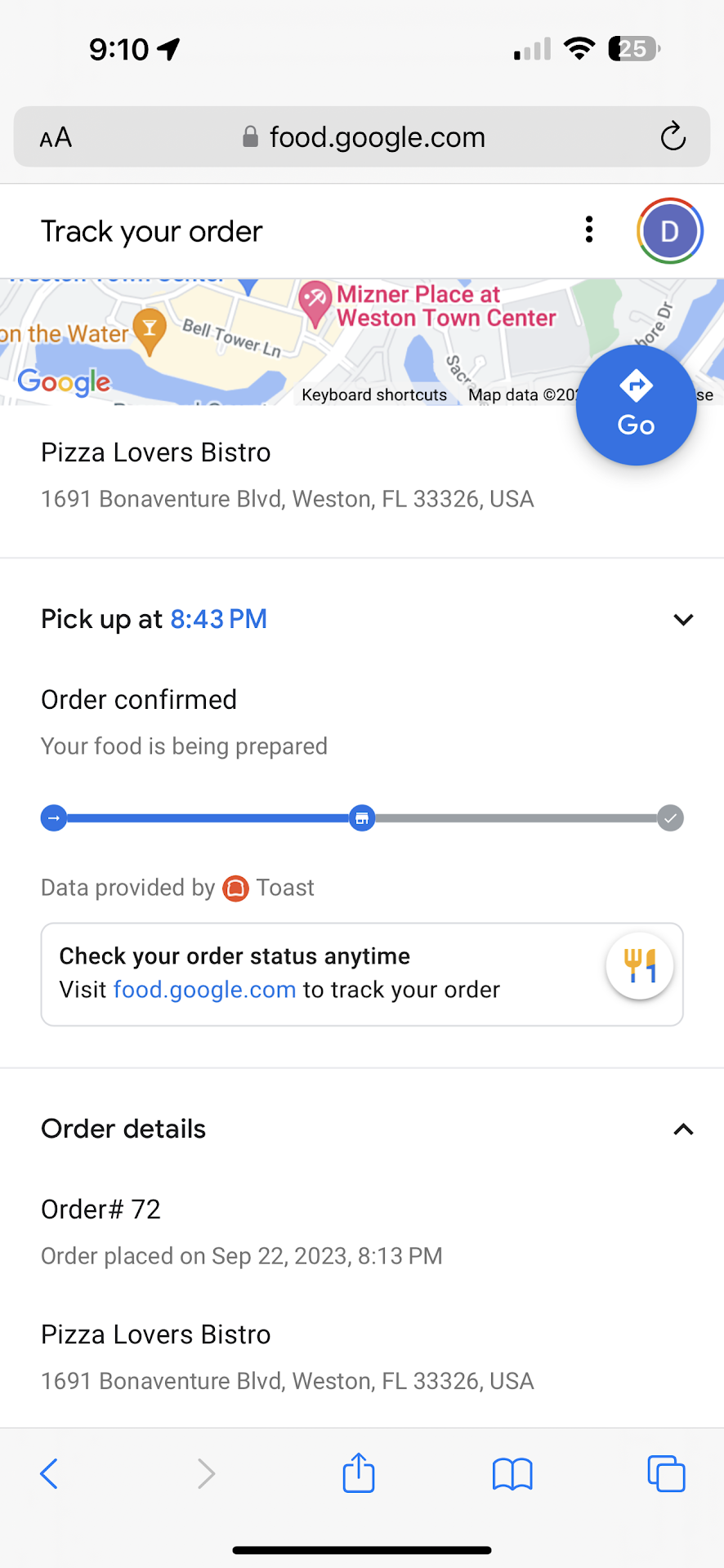Open Keyboard shortcuts on the map

[374, 395]
